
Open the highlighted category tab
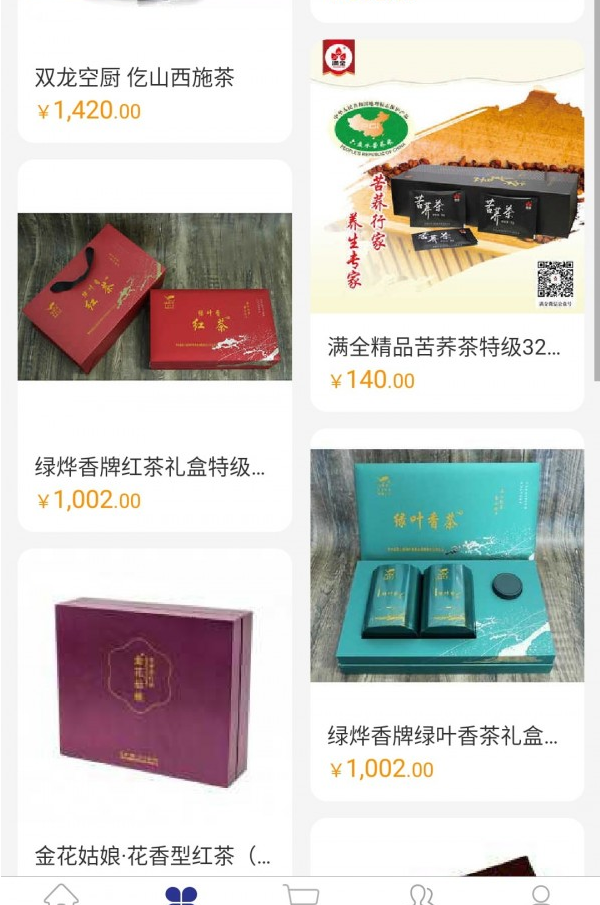(x=181, y=893)
